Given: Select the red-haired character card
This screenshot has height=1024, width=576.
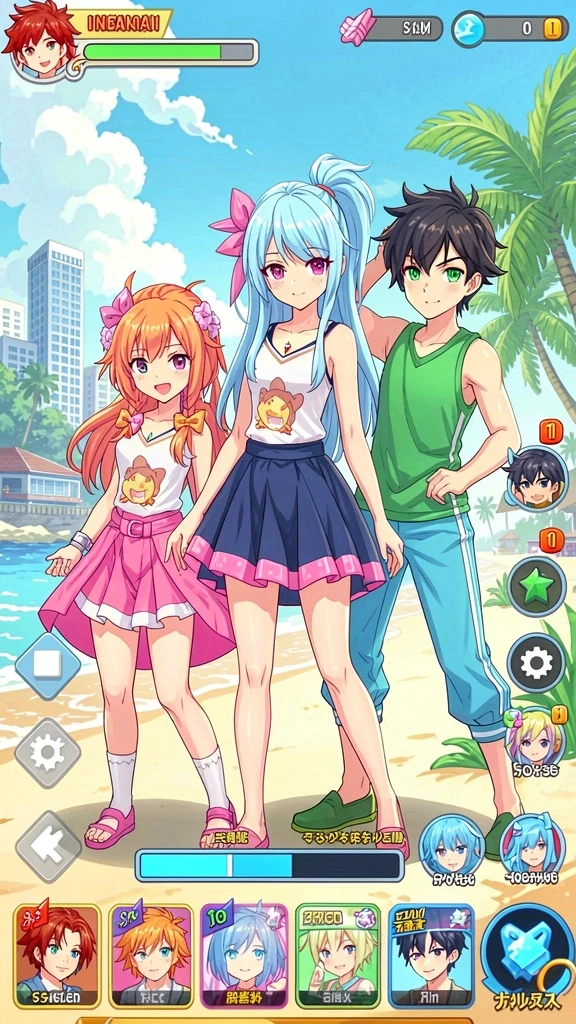Looking at the screenshot, I should tap(57, 955).
